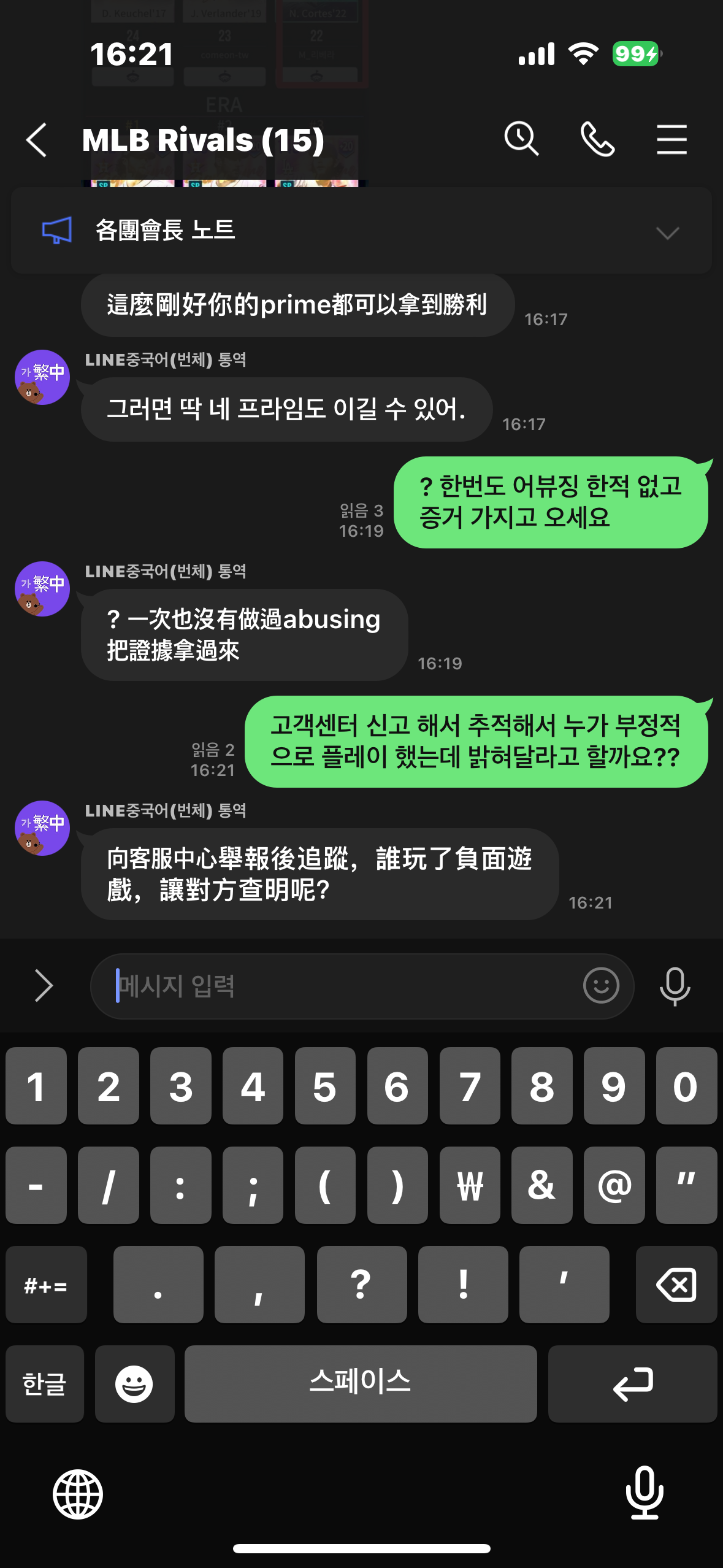Record a voice message with the mic
Image resolution: width=723 pixels, height=1568 pixels.
[675, 986]
